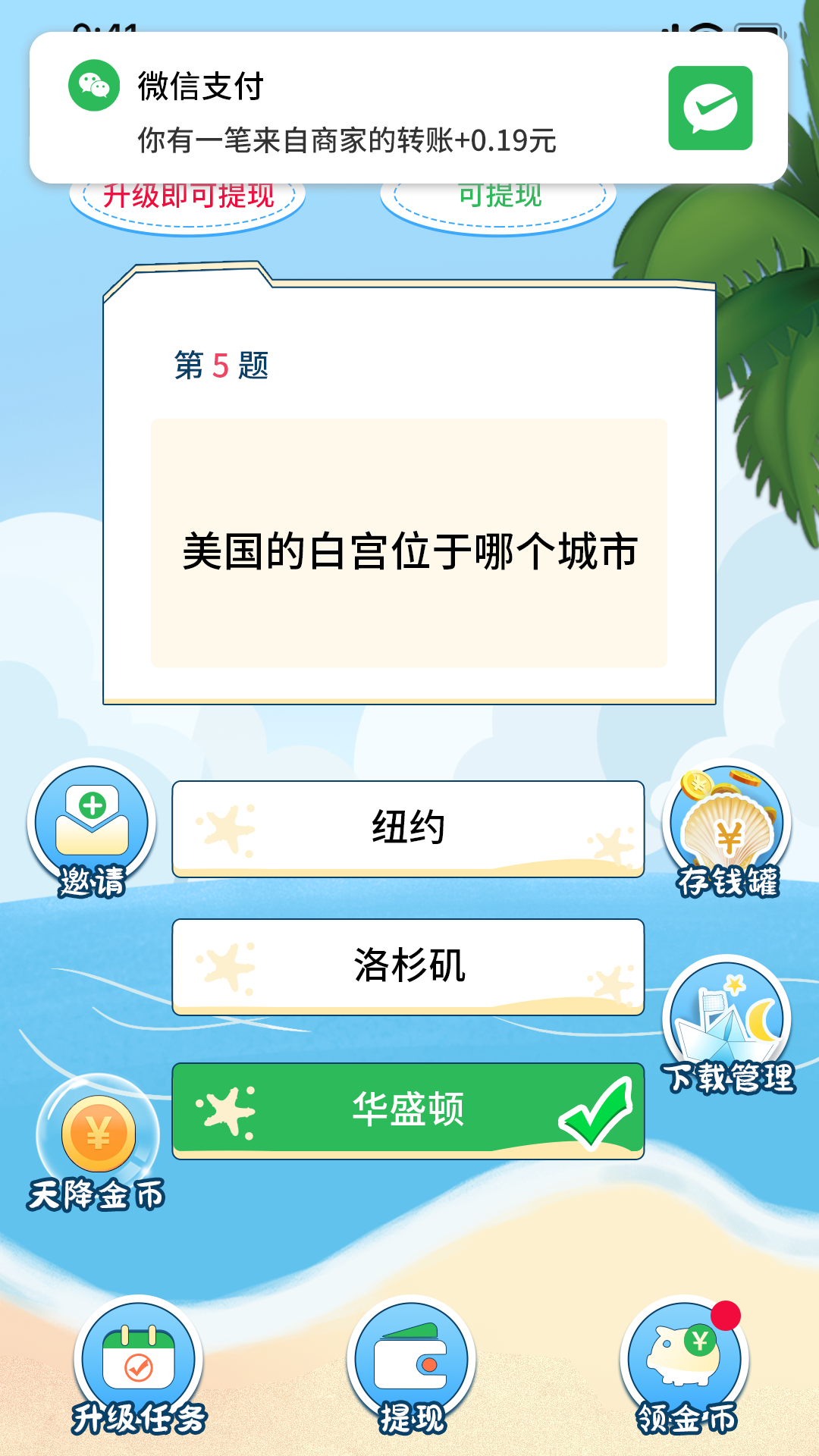Pick the answer 华盛顿

408,1110
